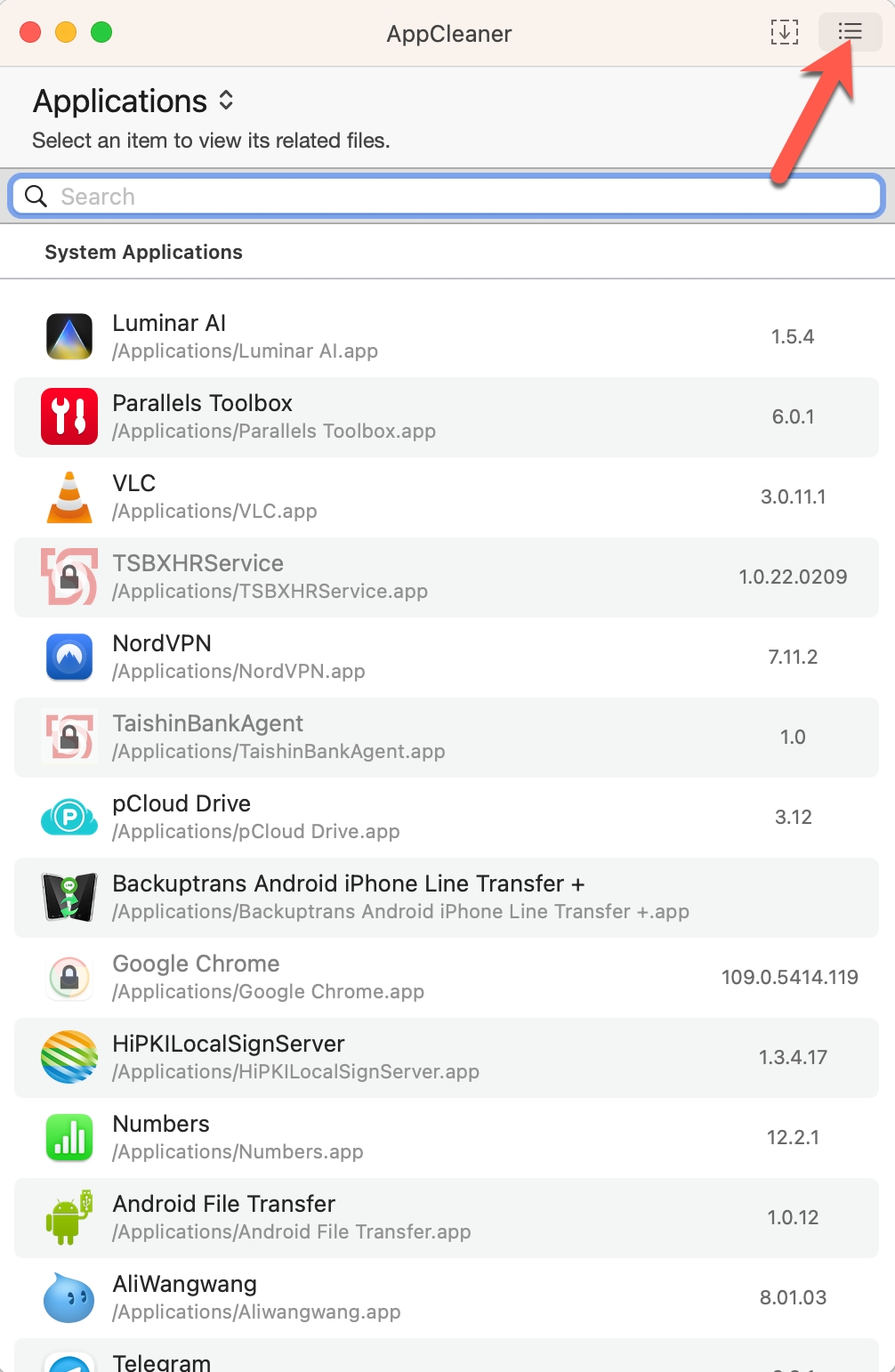The width and height of the screenshot is (895, 1372).
Task: Select Backuptrans Android iPhone Line Transfer +
Action: [445, 898]
